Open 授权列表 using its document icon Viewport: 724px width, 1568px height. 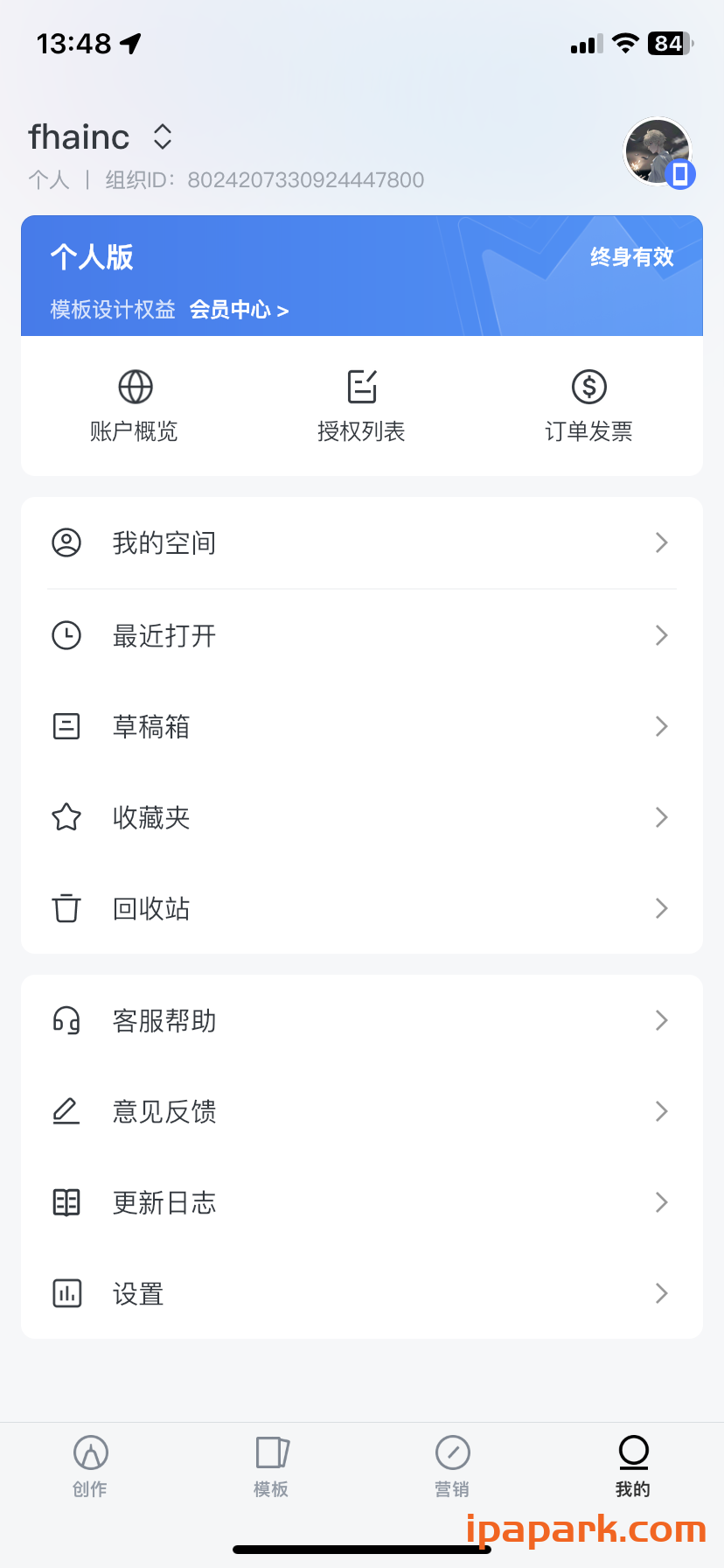click(361, 385)
